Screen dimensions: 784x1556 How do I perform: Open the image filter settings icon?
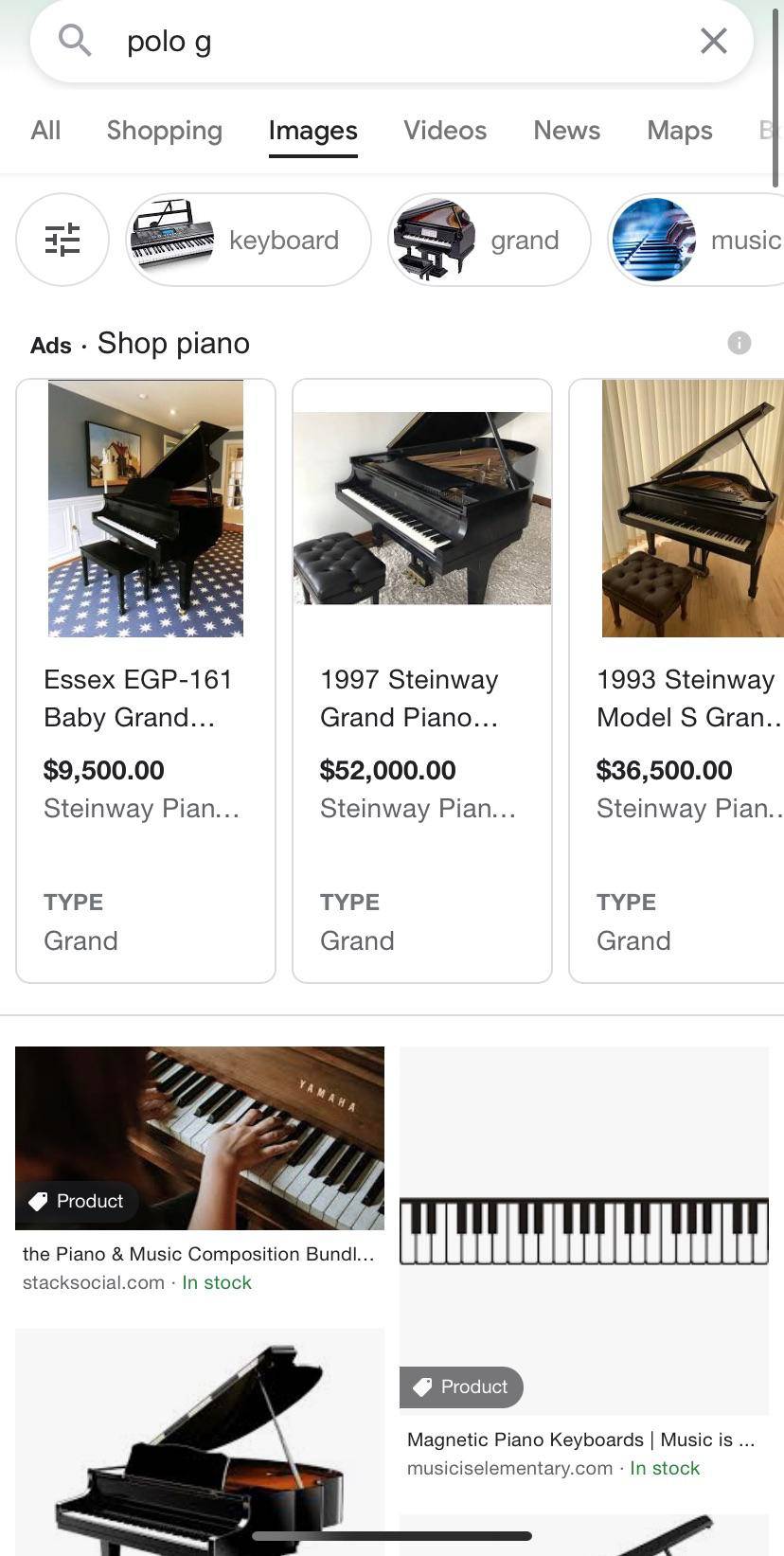(62, 240)
